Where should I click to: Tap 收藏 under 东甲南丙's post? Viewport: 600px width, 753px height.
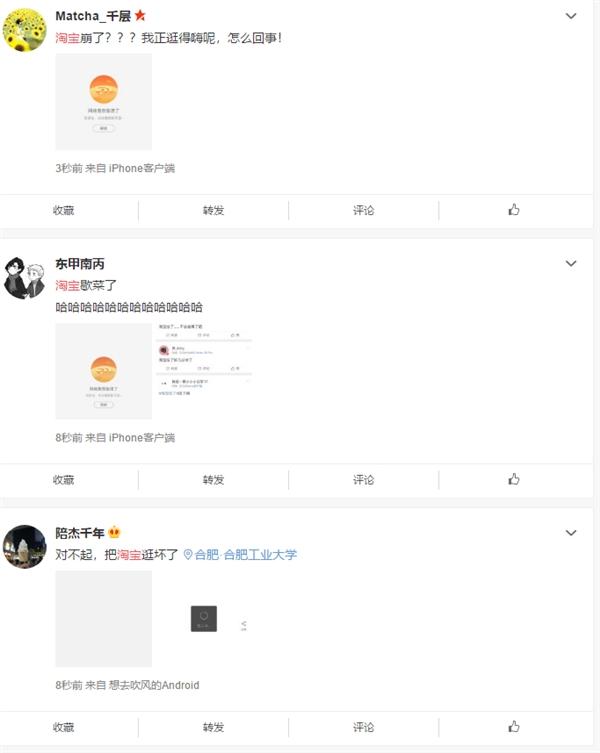(64, 480)
